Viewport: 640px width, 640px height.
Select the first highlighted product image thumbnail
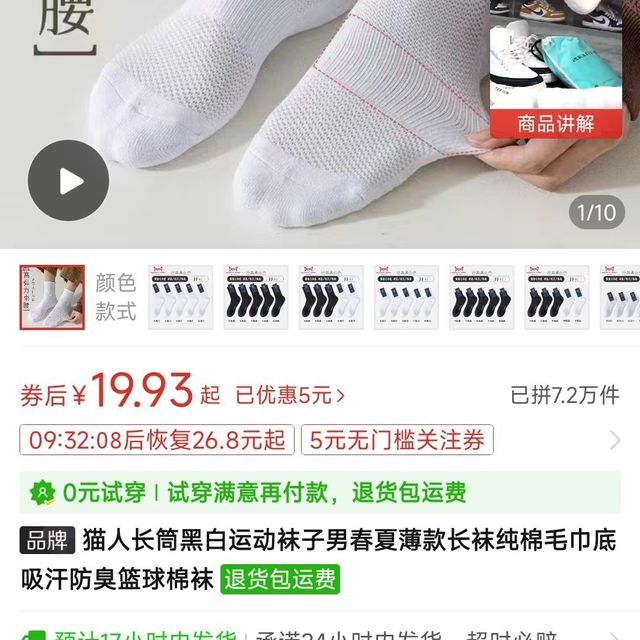[50, 297]
